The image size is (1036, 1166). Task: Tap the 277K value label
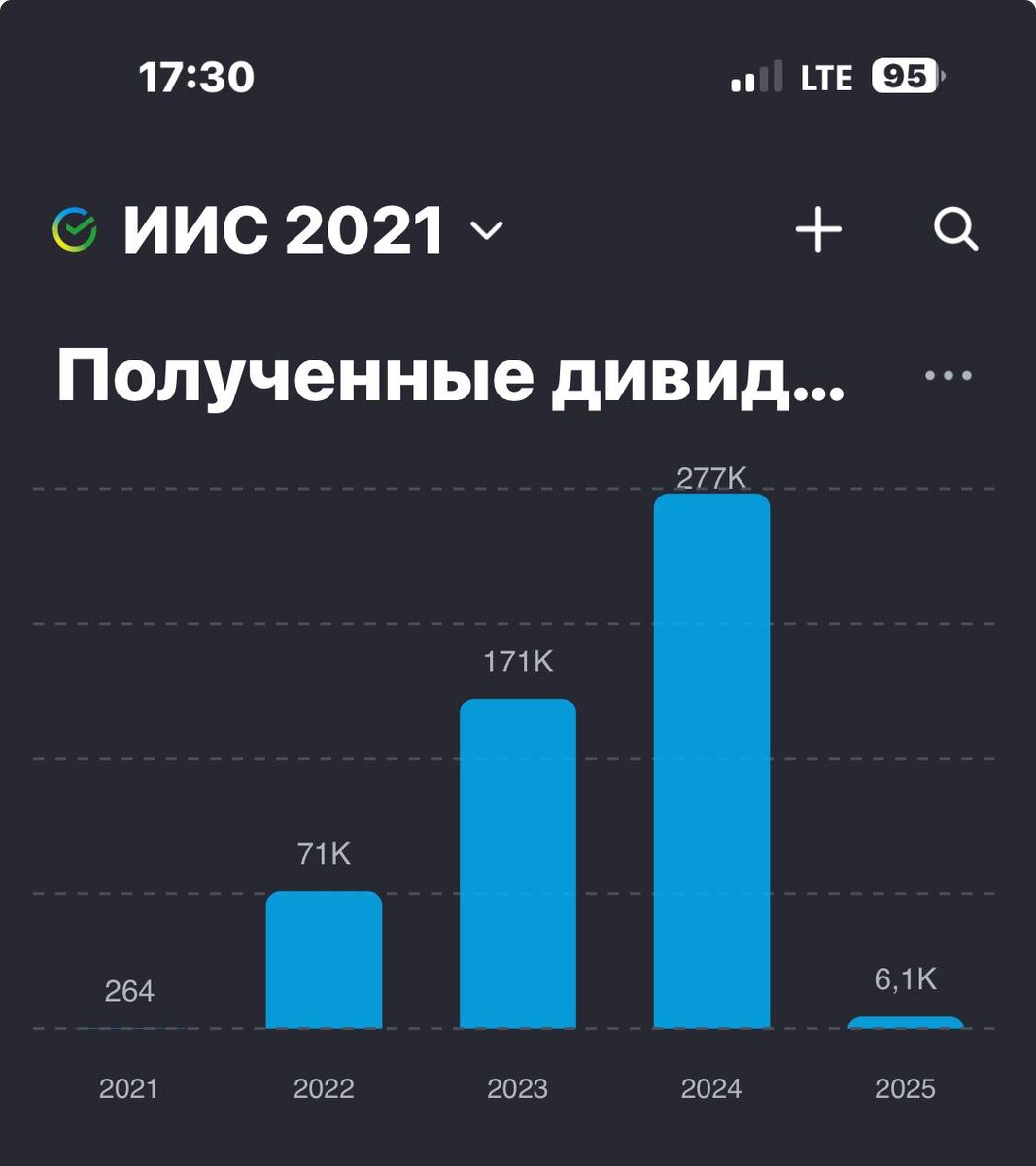pyautogui.click(x=711, y=477)
